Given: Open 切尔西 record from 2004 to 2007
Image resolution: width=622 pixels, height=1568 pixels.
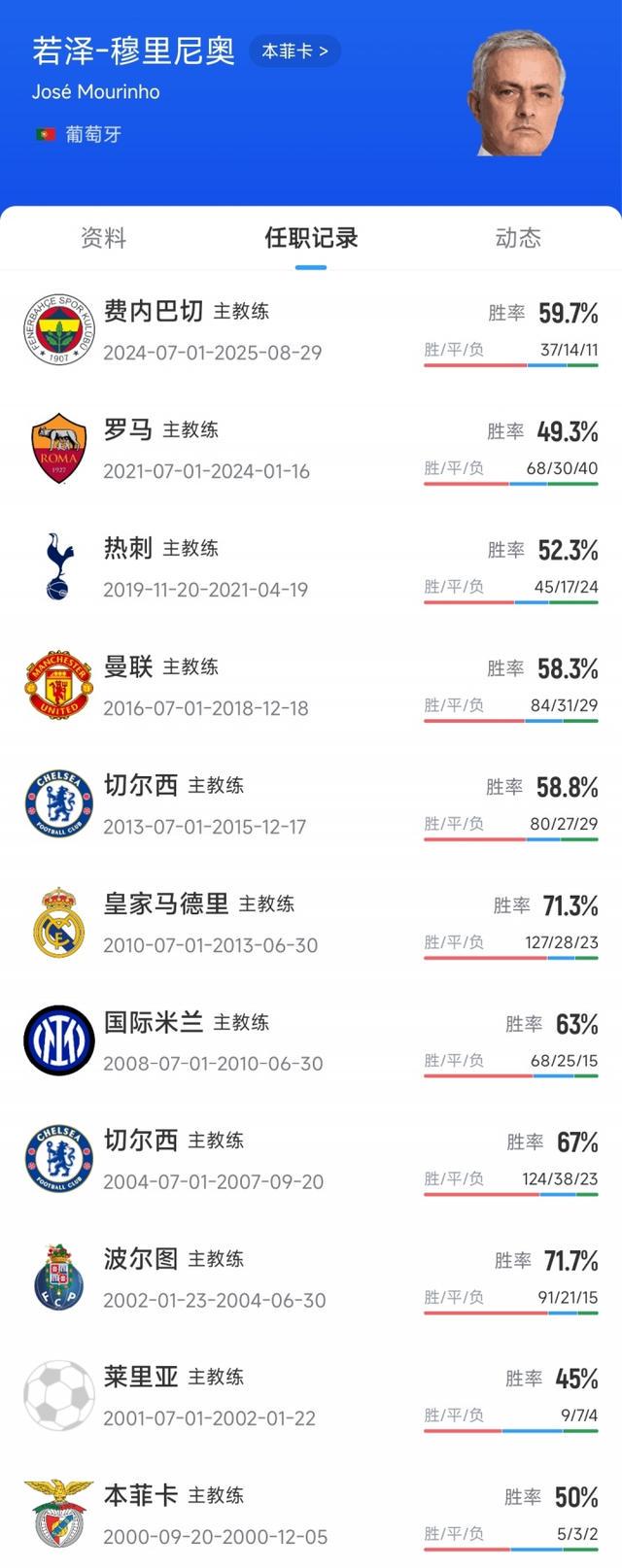Looking at the screenshot, I should (x=311, y=1160).
